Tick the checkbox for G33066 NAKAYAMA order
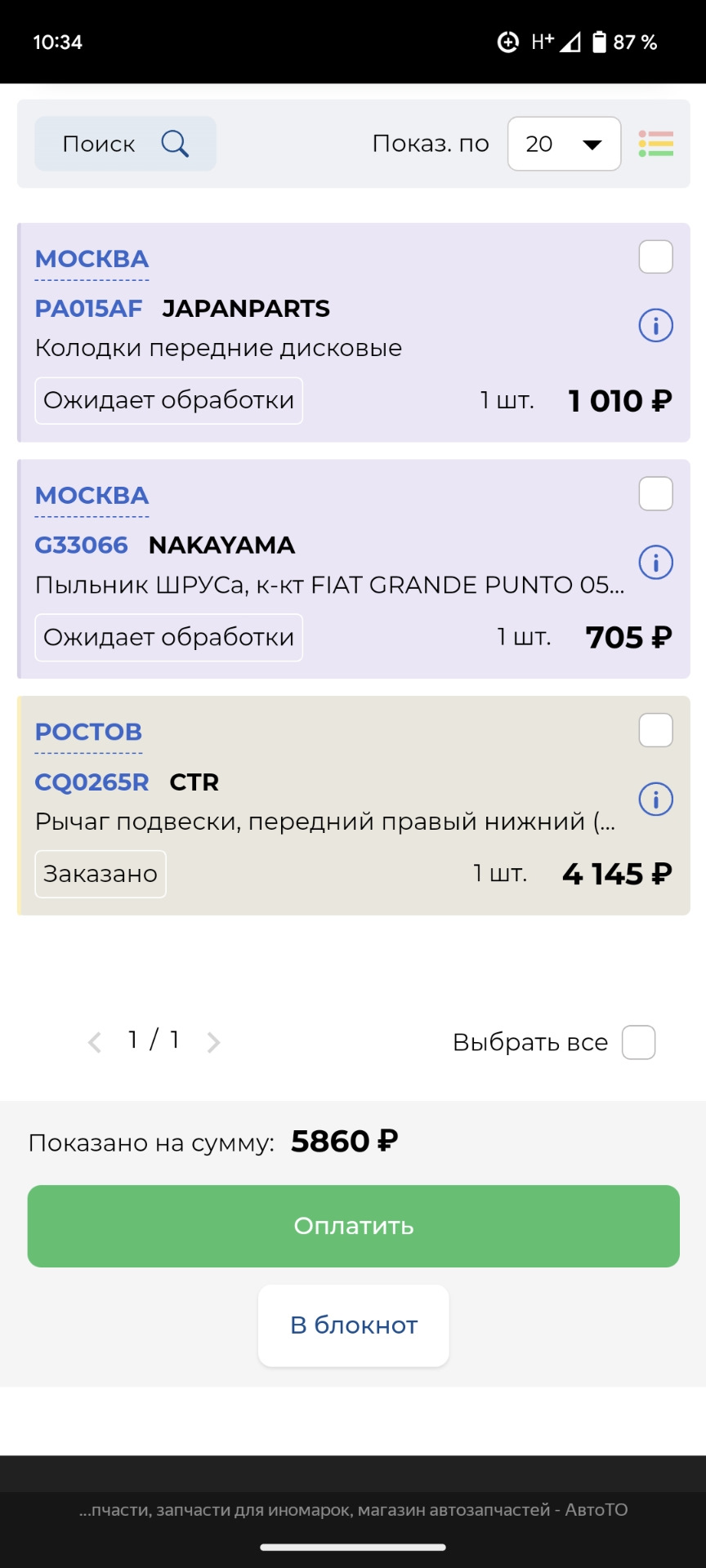Viewport: 706px width, 1568px height. [x=655, y=494]
